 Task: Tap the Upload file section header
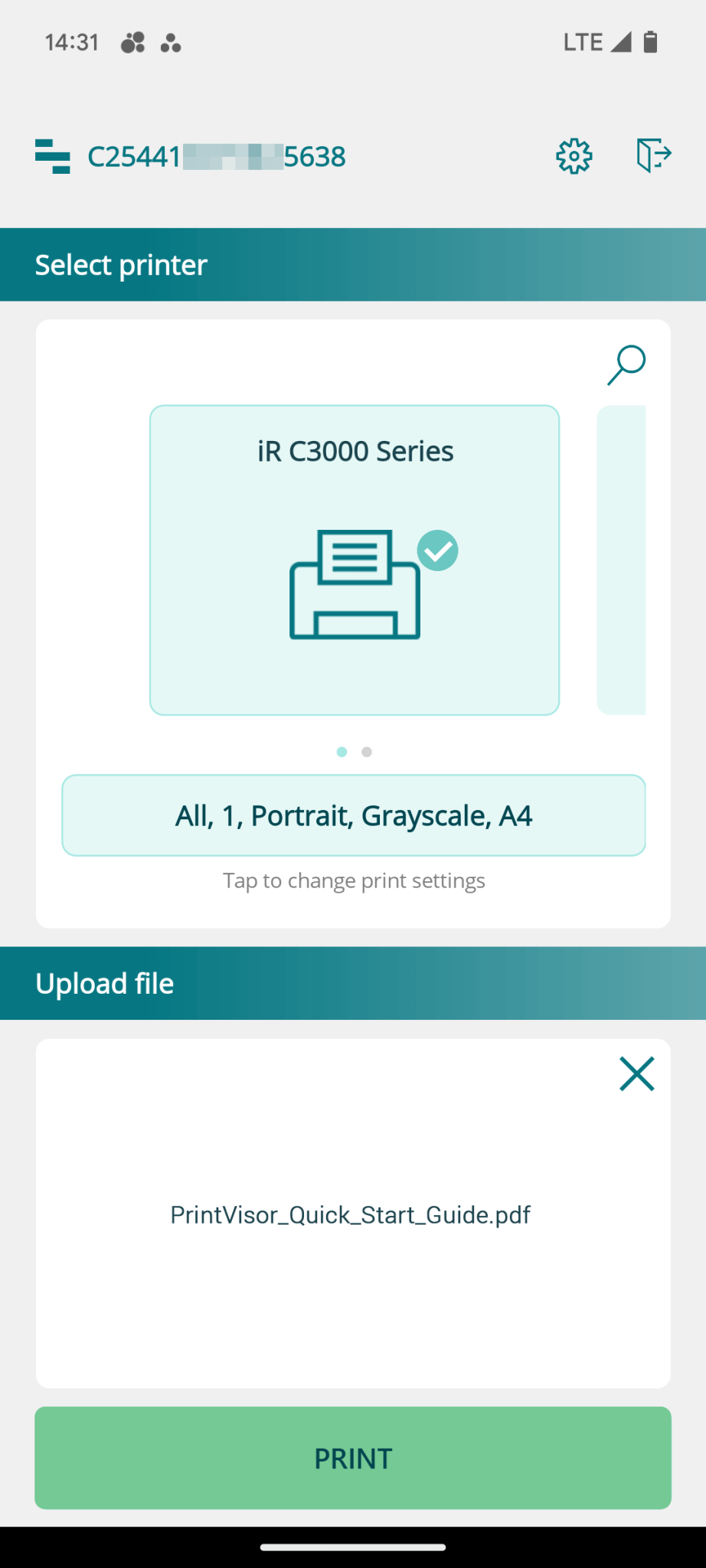(x=104, y=983)
